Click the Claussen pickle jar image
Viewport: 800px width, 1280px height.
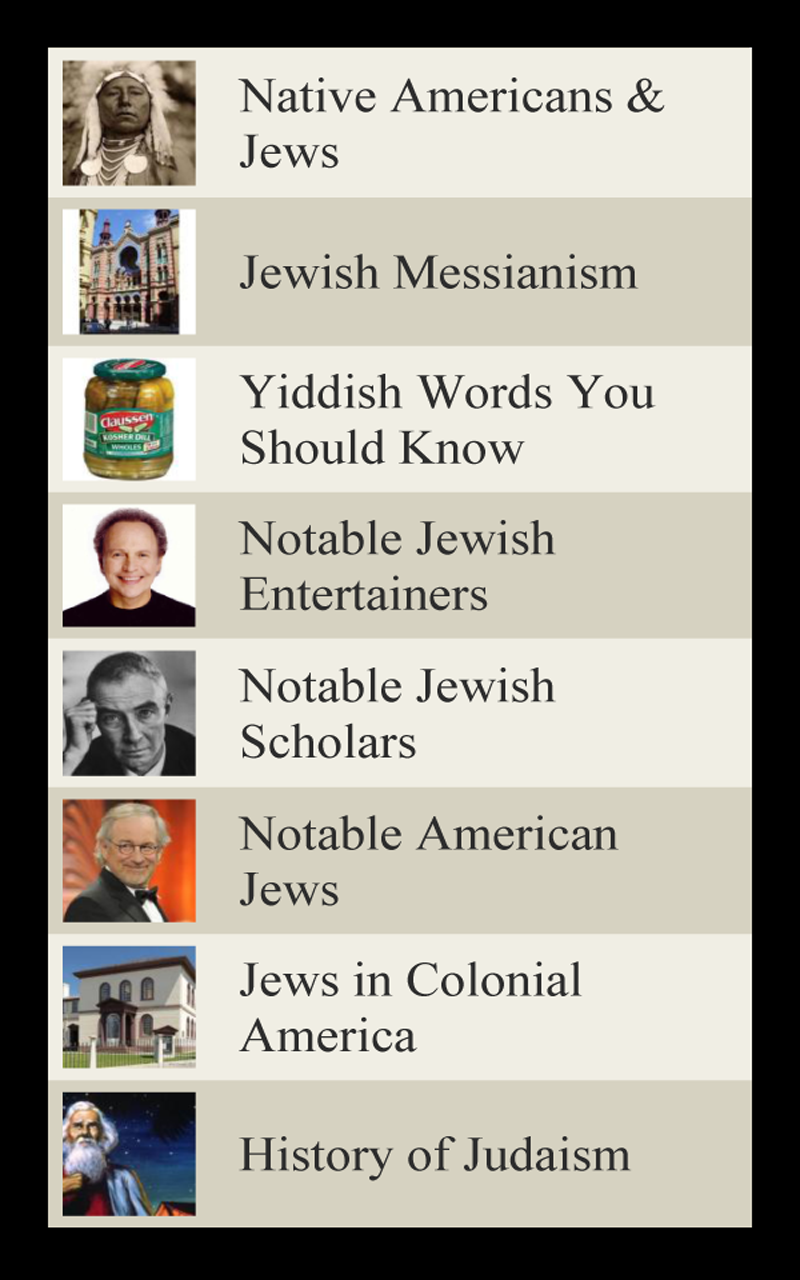129,419
